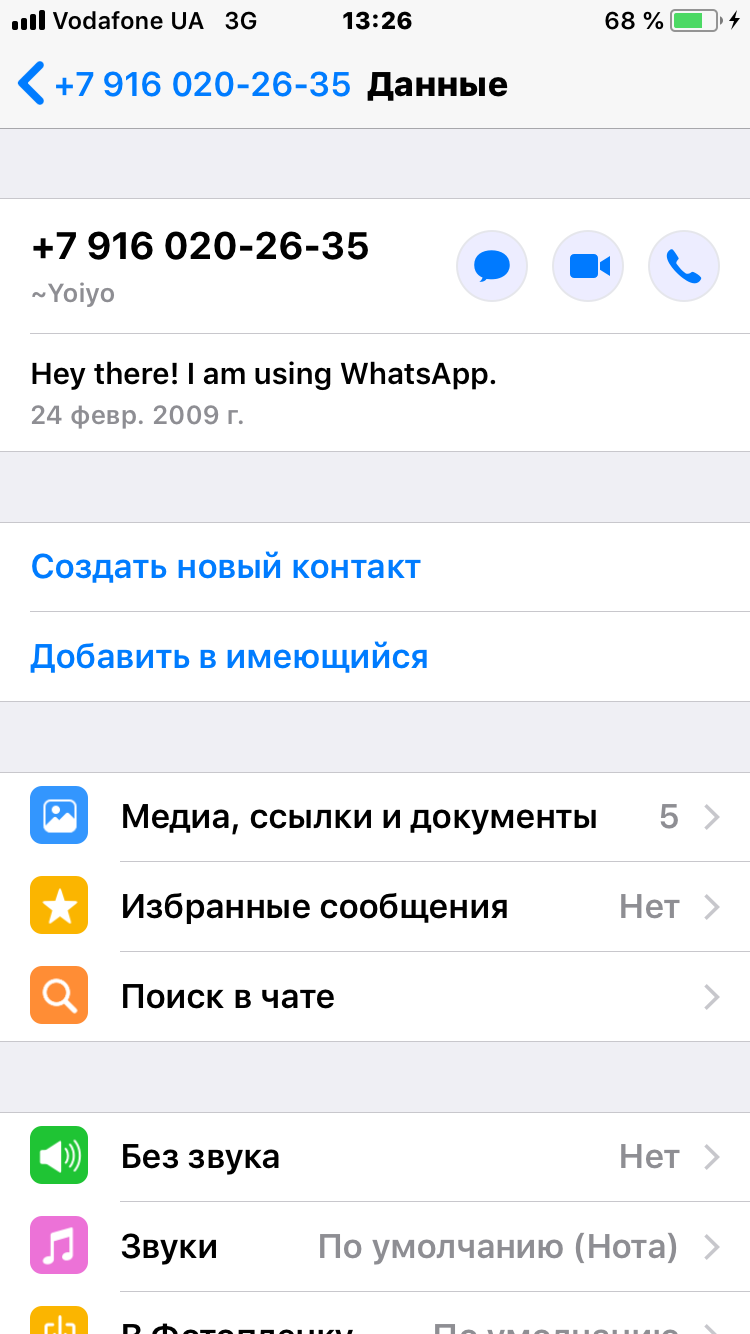Open Избранные сообщения

[375, 907]
